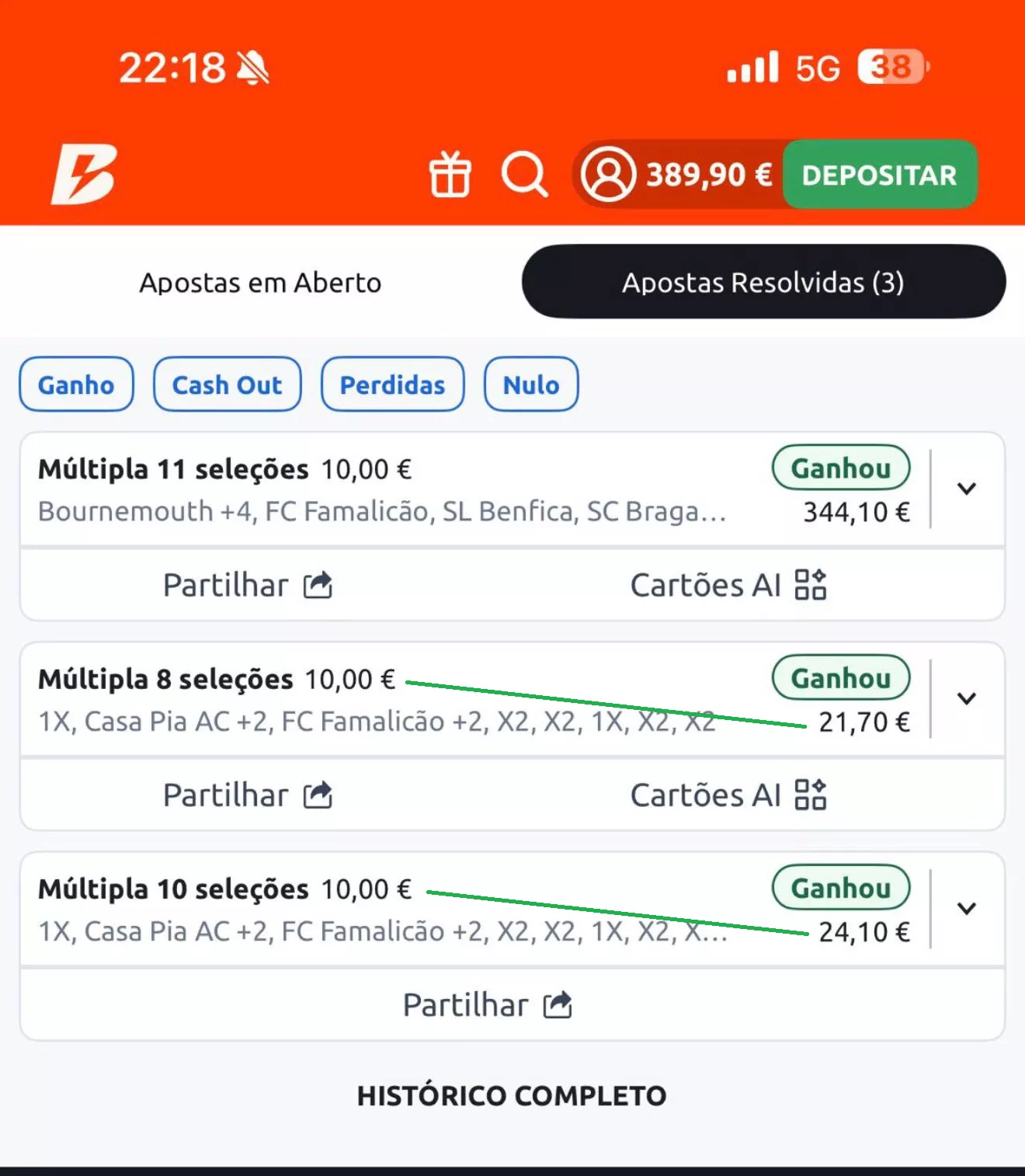Viewport: 1025px width, 1176px height.
Task: Go to the Betano home logo
Action: pos(84,174)
